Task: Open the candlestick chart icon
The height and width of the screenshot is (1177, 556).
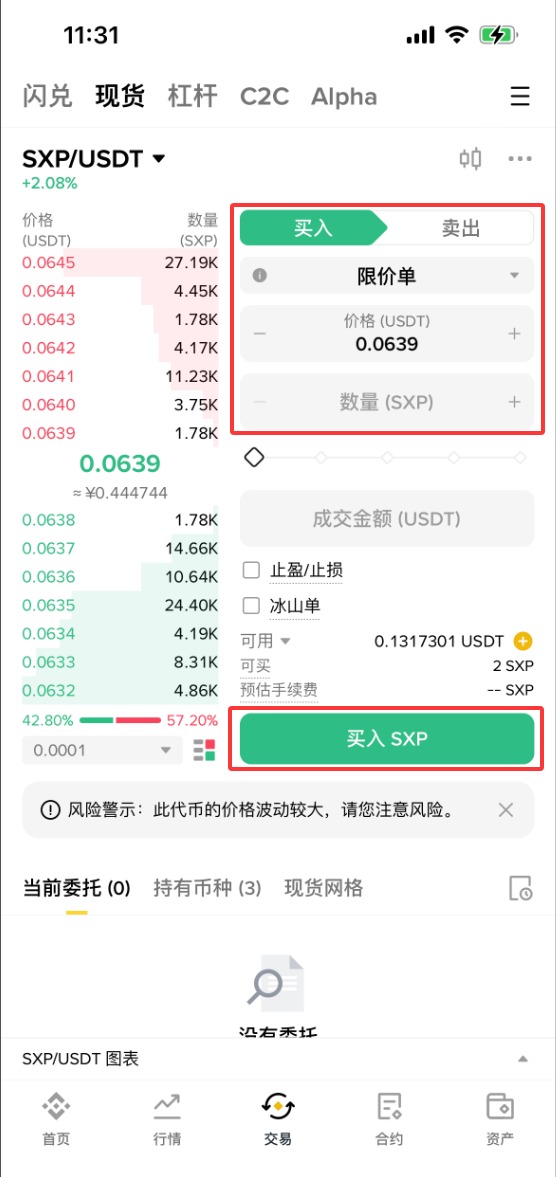Action: pyautogui.click(x=470, y=158)
